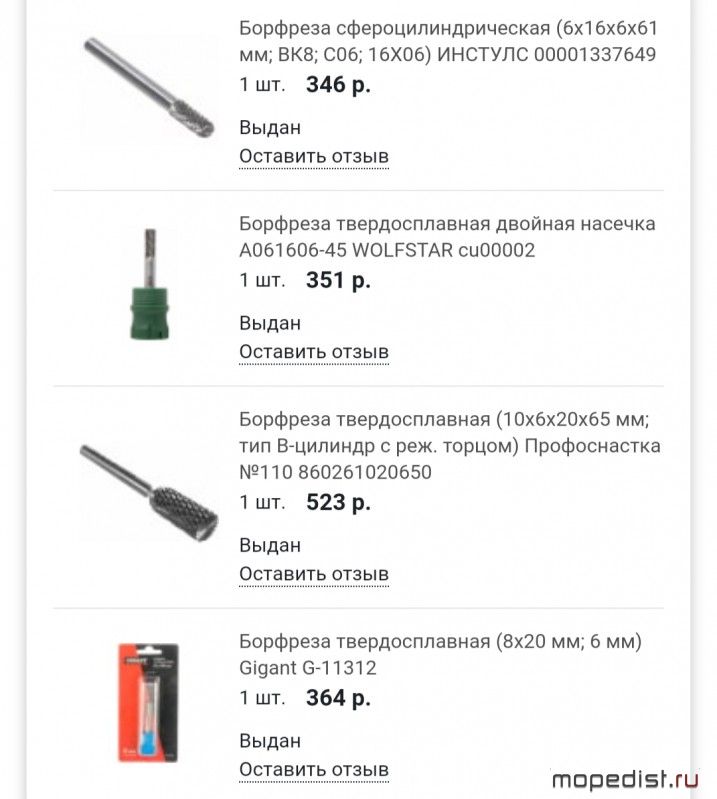Leave a review for the Профоснастка №110 борфреза
Image resolution: width=717 pixels, height=799 pixels.
click(x=314, y=574)
